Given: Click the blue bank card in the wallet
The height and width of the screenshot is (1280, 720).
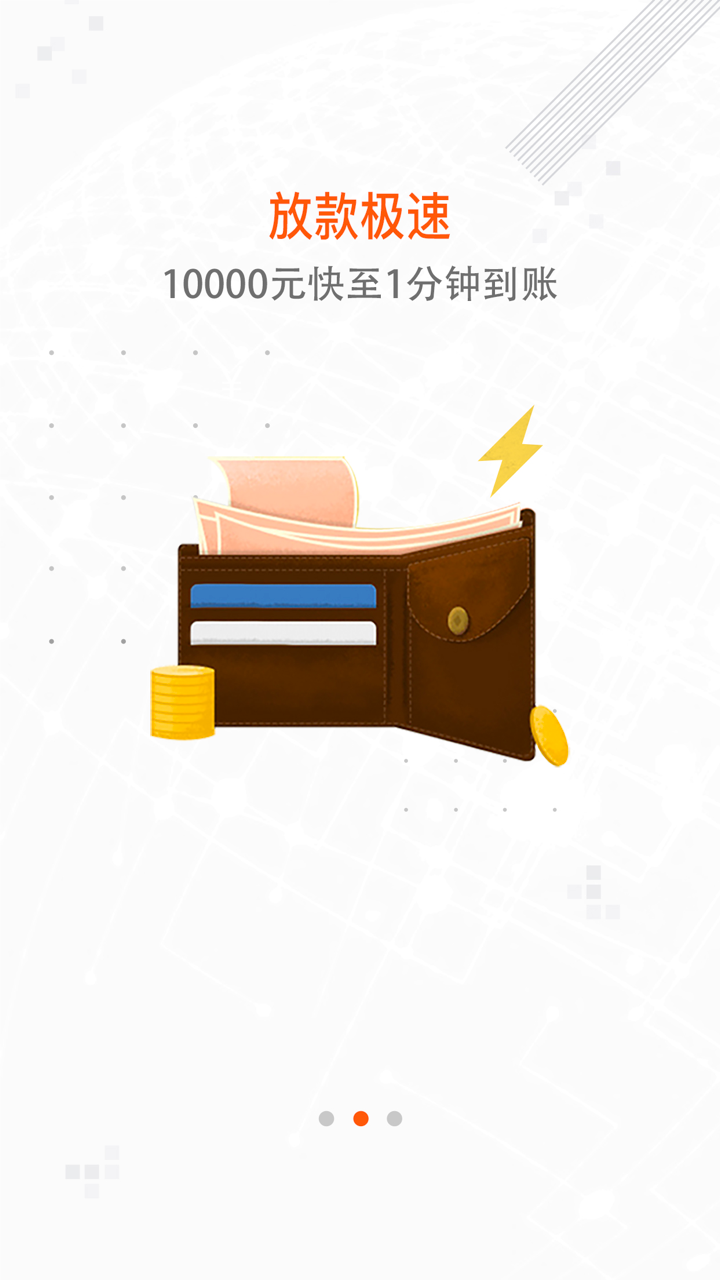Looking at the screenshot, I should click(x=283, y=594).
